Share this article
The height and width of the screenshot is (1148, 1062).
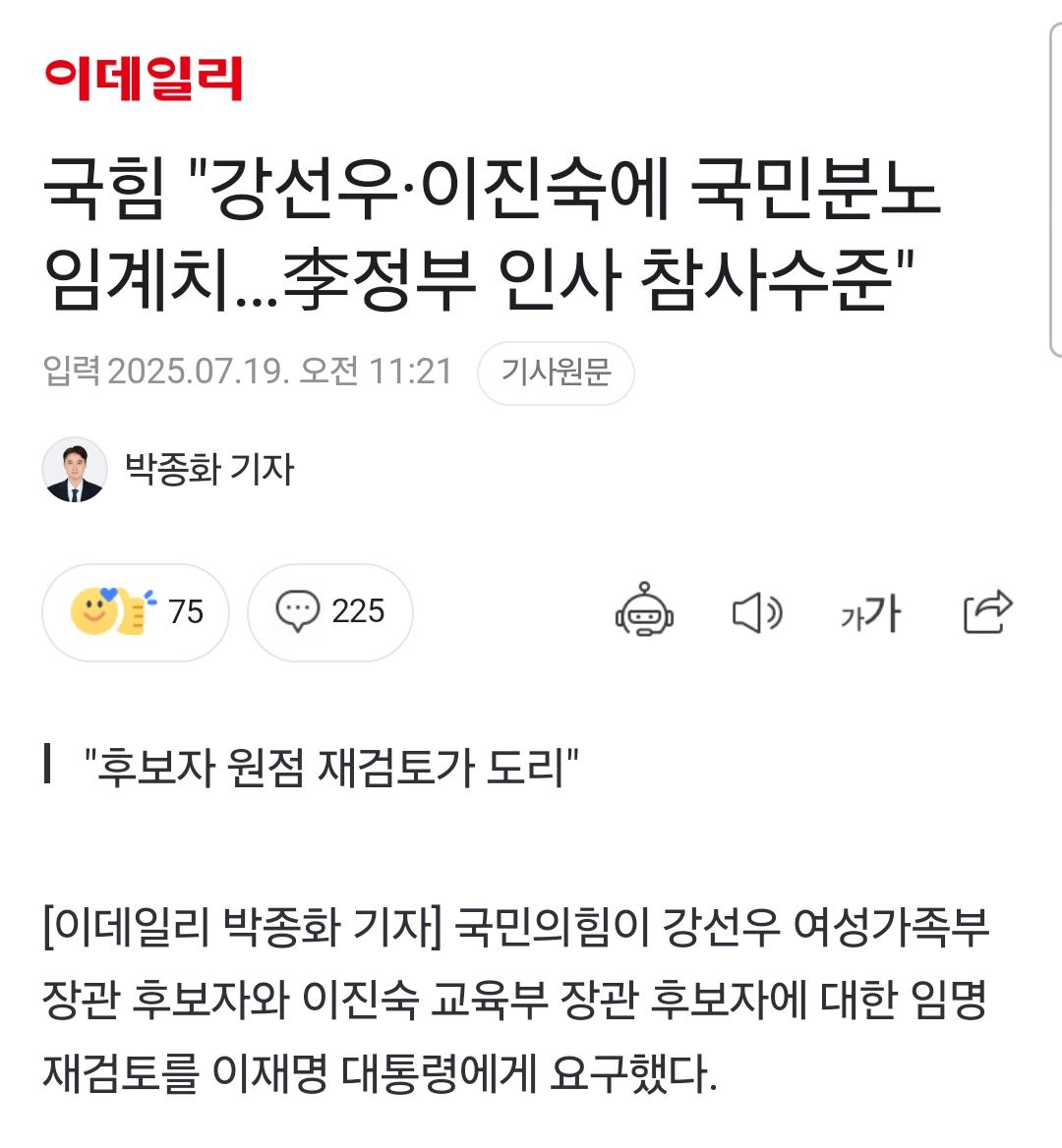coord(986,611)
